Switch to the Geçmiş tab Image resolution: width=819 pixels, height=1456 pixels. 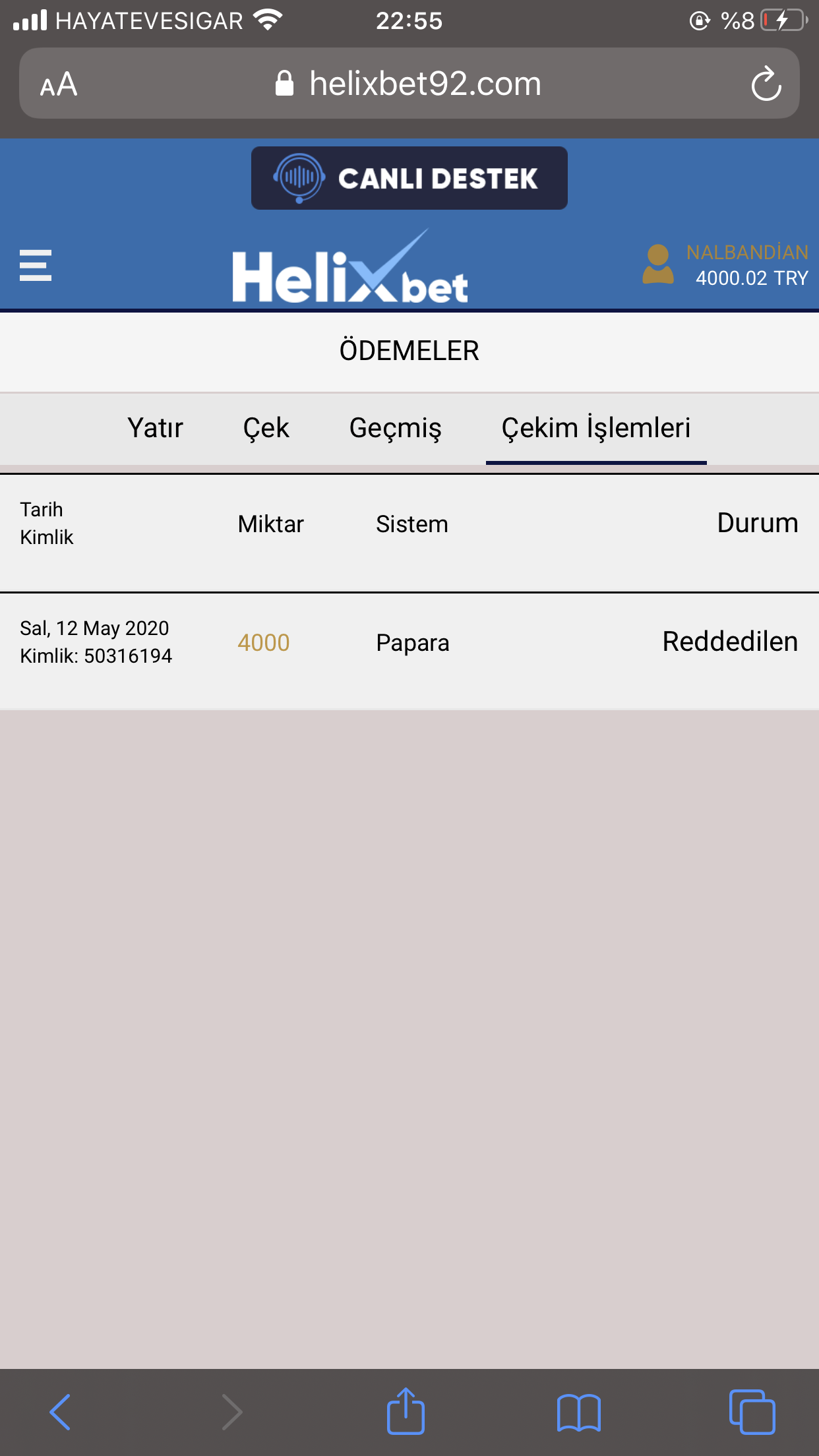(x=395, y=428)
